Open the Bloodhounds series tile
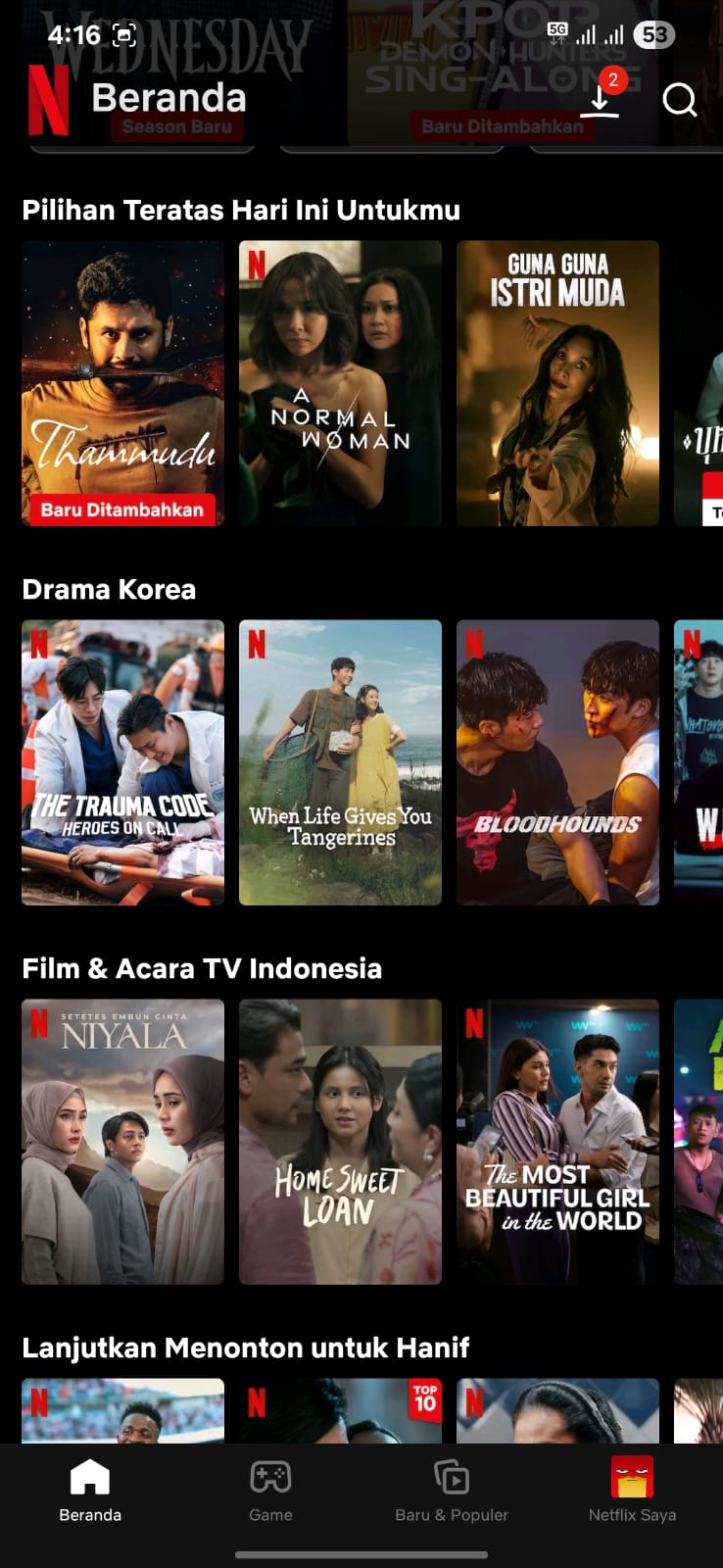Screen dimensions: 723x1568 tap(557, 762)
